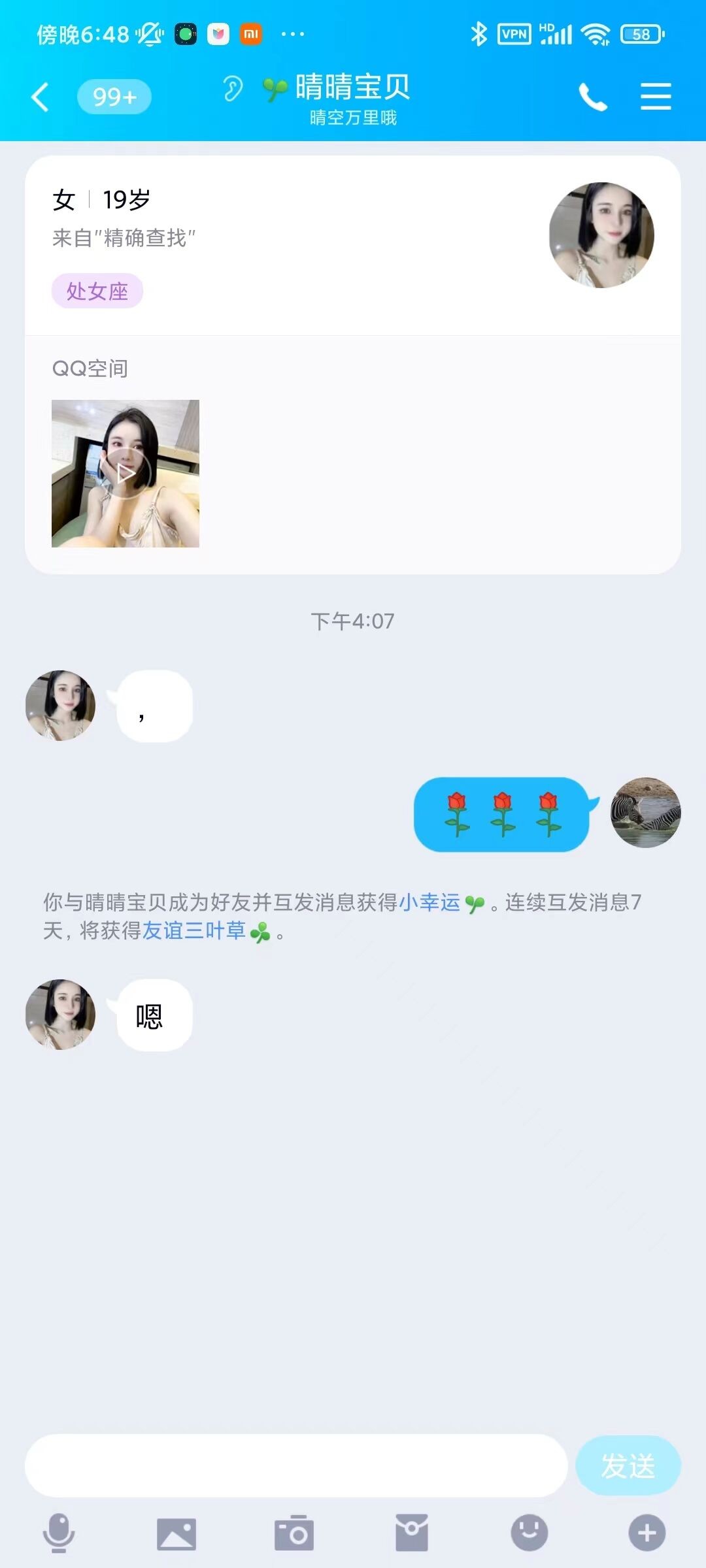Tap the ear icon next to the chat title
The width and height of the screenshot is (706, 1568).
(x=233, y=88)
